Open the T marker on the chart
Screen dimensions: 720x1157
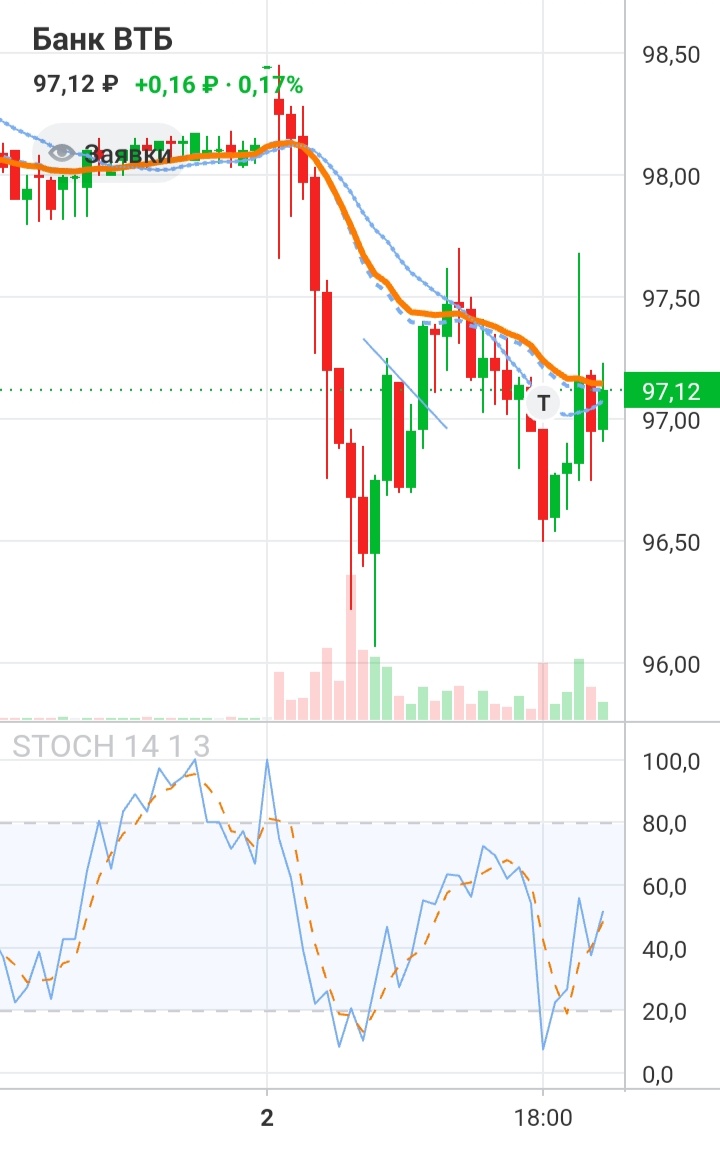pyautogui.click(x=543, y=403)
